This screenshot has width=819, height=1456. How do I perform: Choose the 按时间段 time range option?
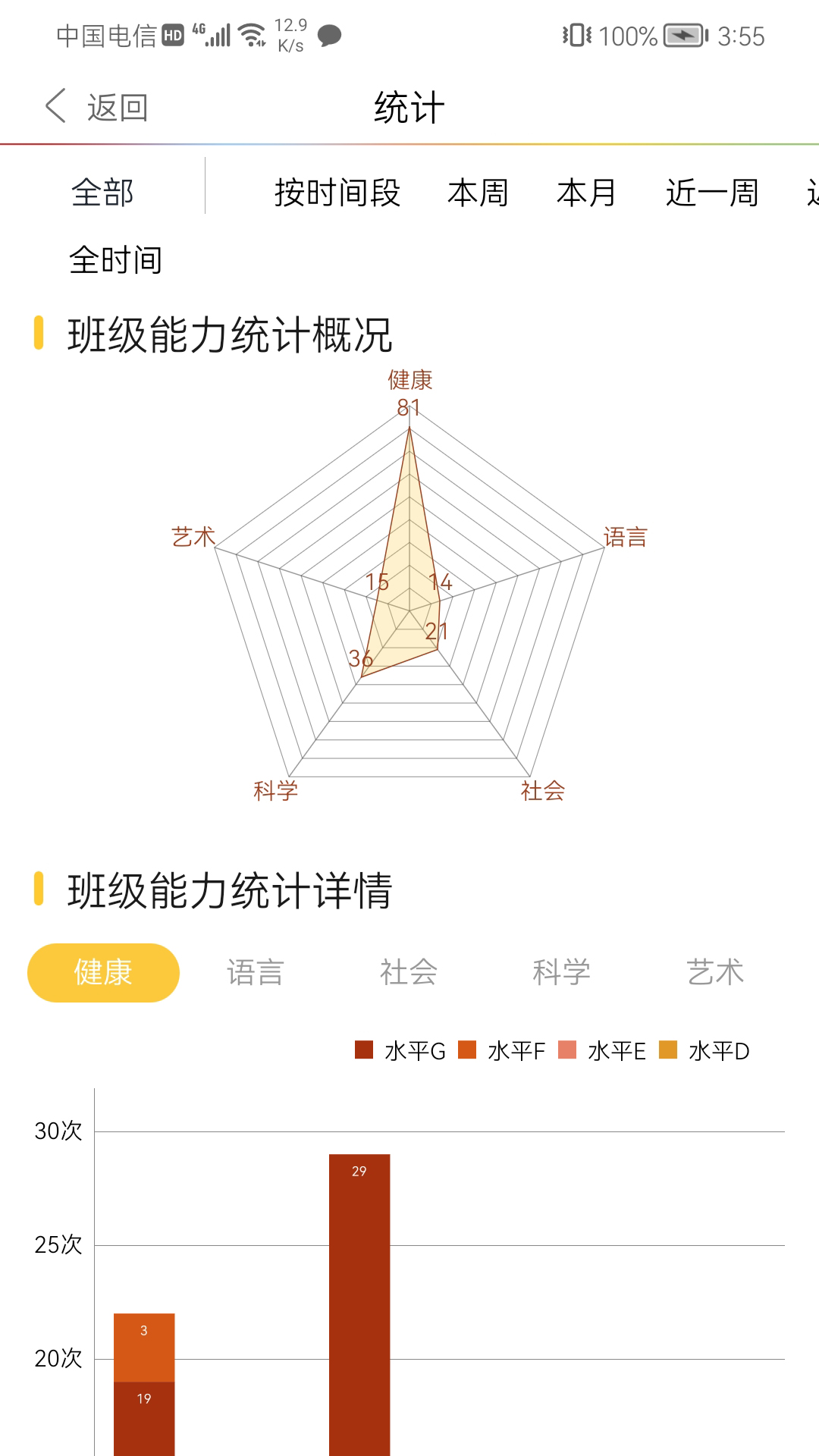337,193
